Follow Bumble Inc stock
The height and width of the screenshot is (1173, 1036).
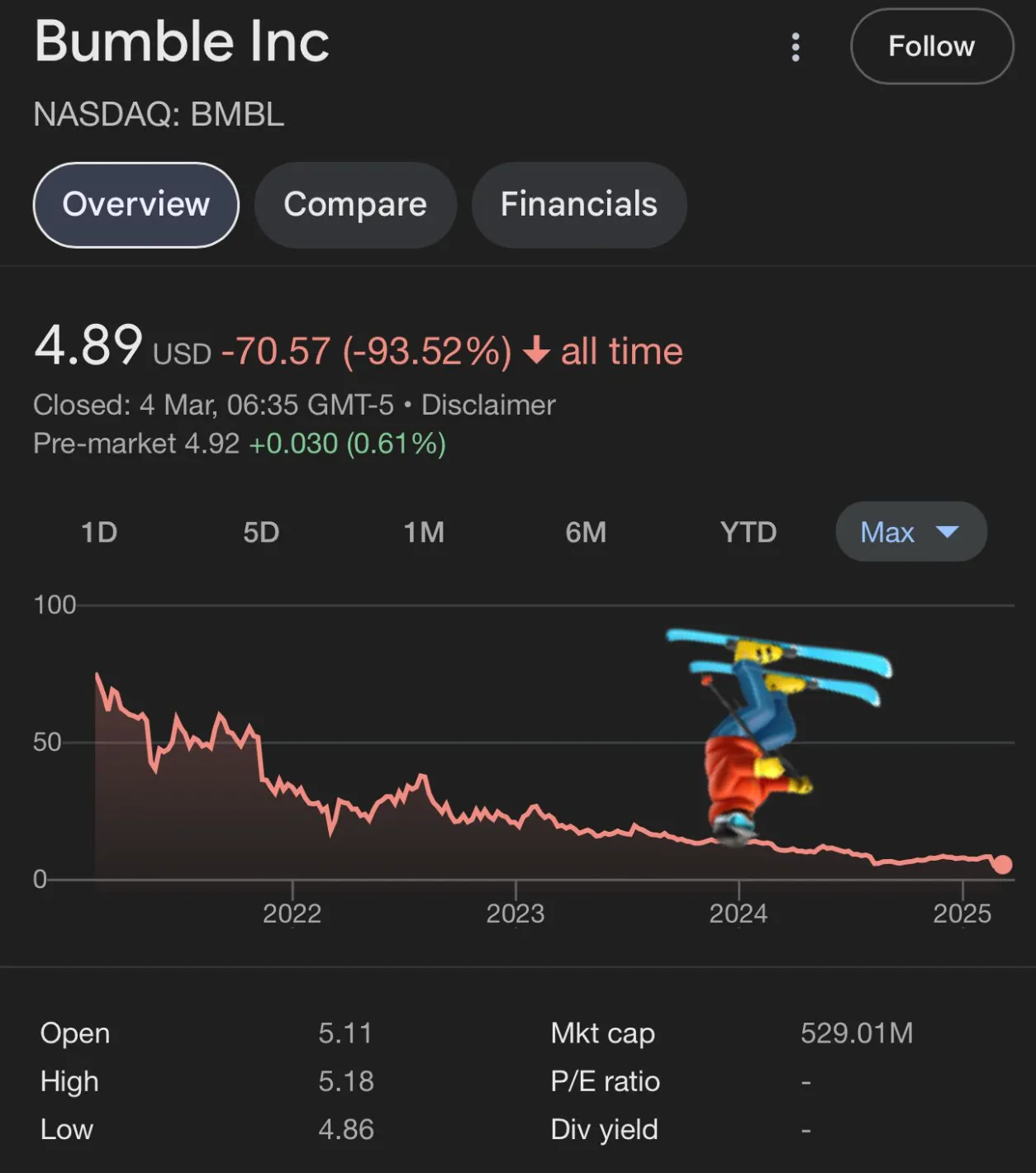coord(931,46)
